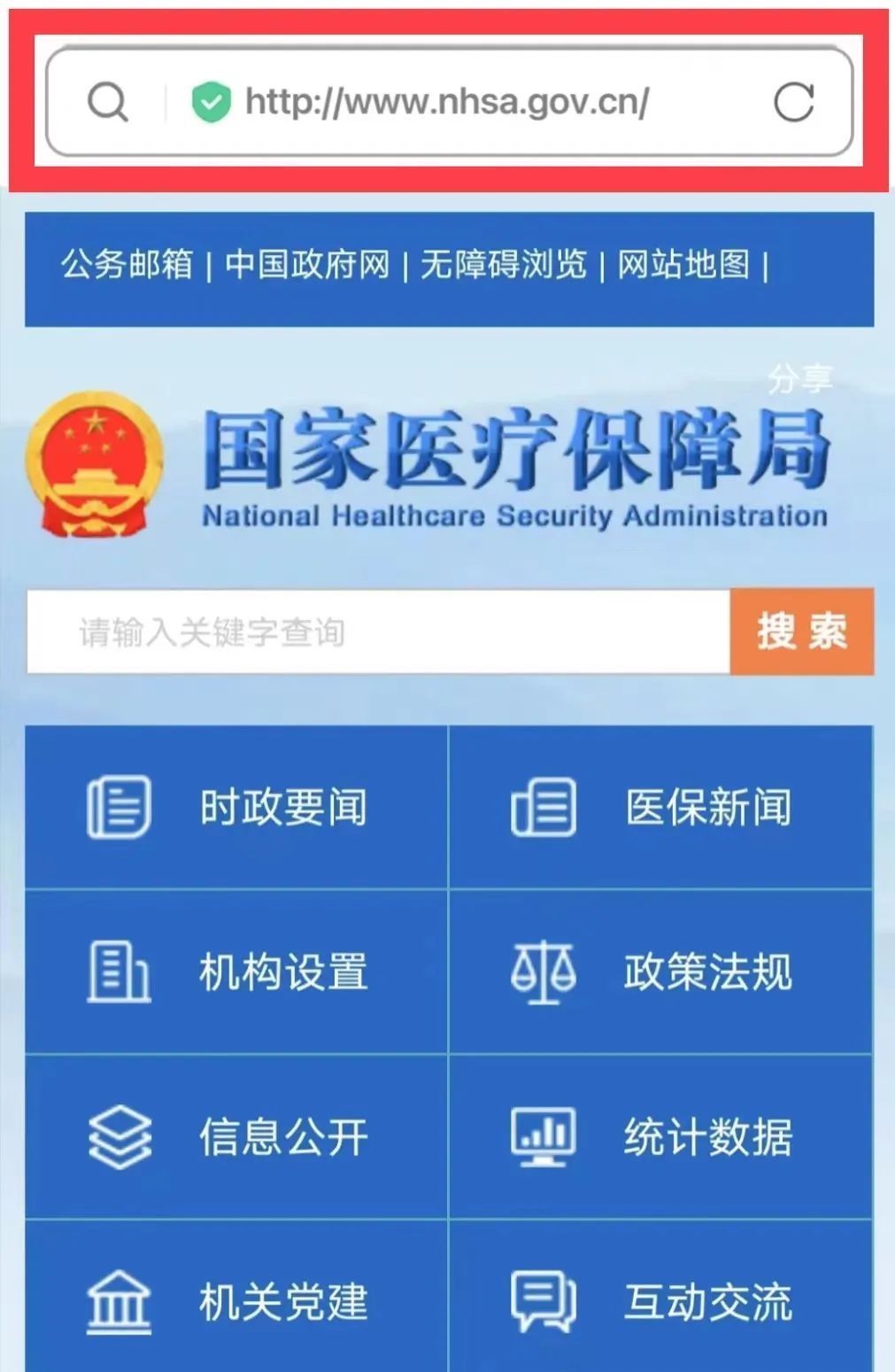Viewport: 895px width, 1372px height.
Task: Open 机构设置
Action: (236, 972)
